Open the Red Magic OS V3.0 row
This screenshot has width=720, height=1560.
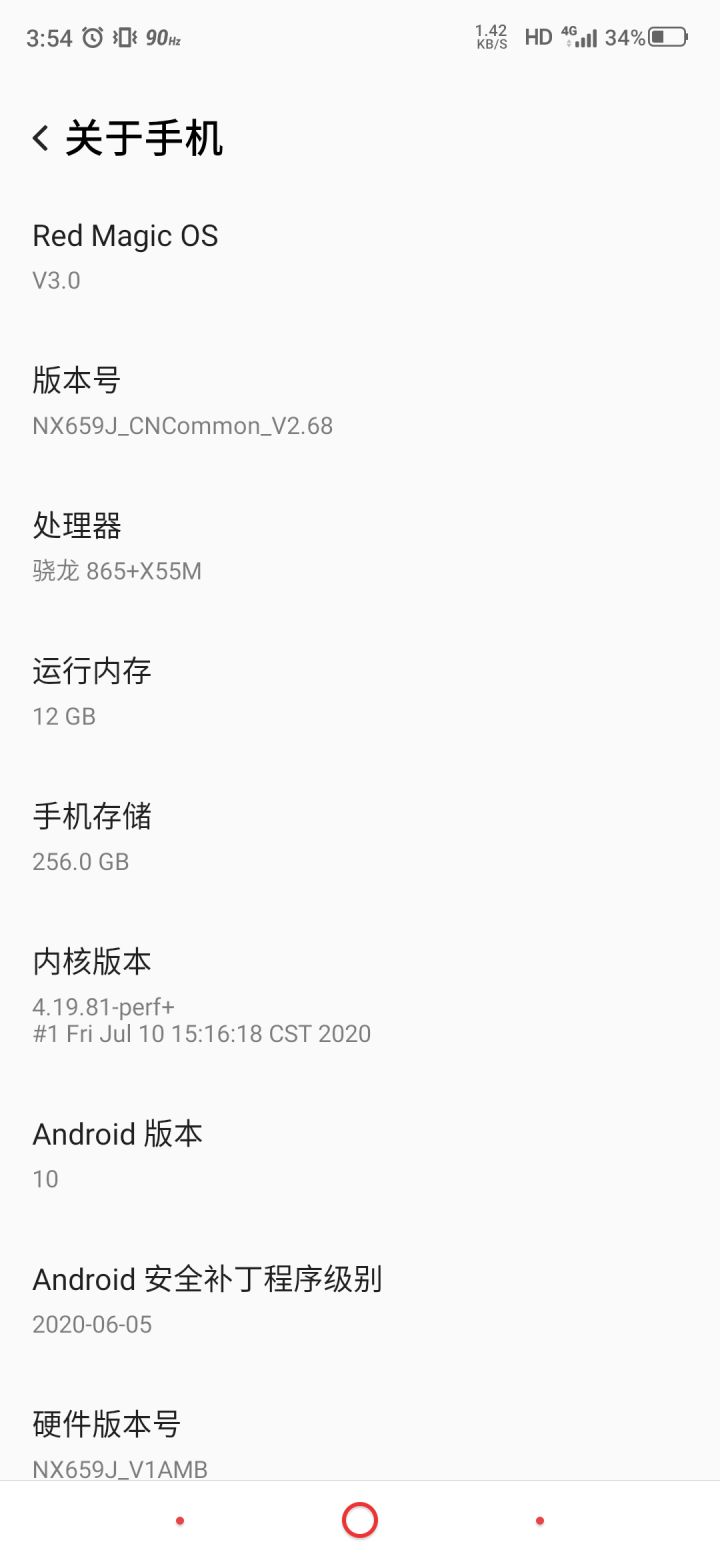tap(360, 257)
